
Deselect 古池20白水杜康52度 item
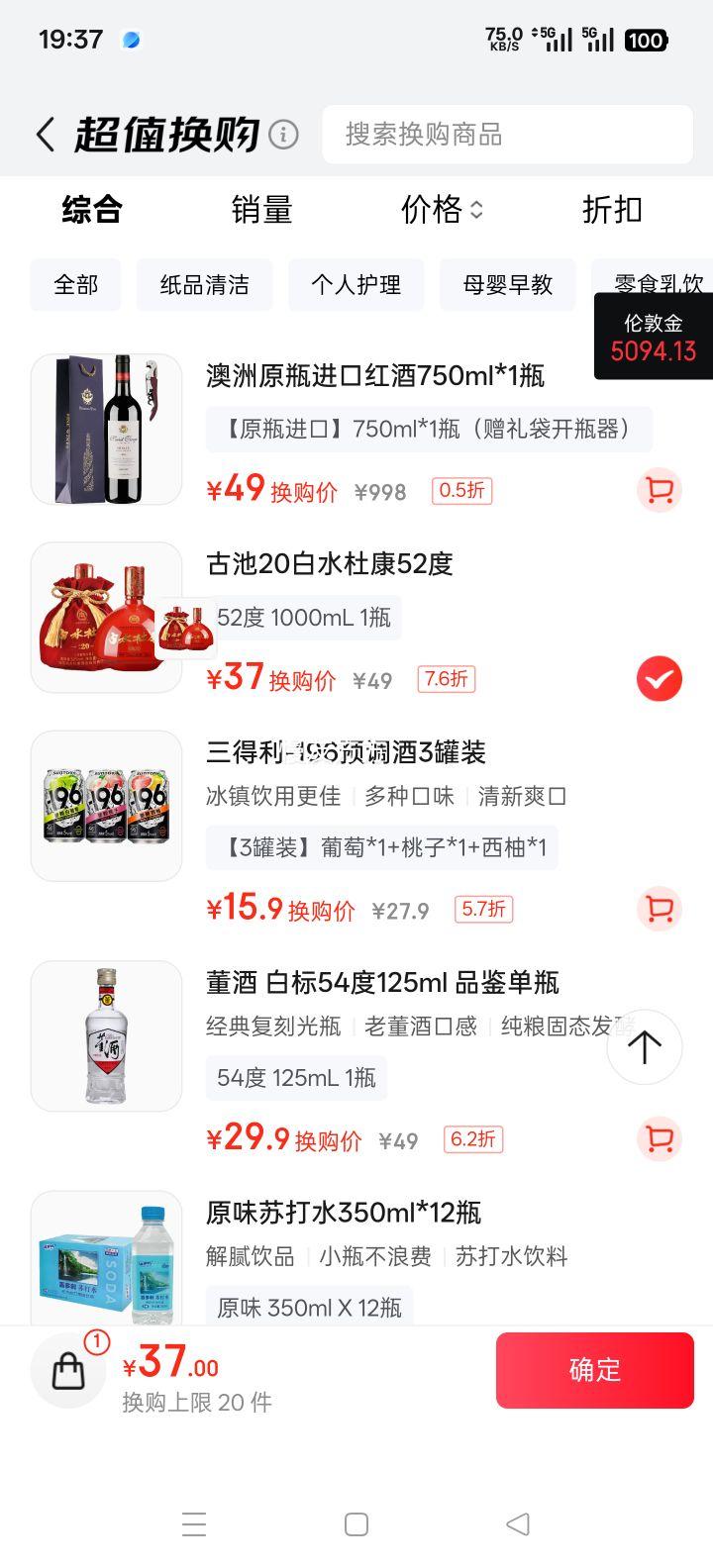pos(659,679)
